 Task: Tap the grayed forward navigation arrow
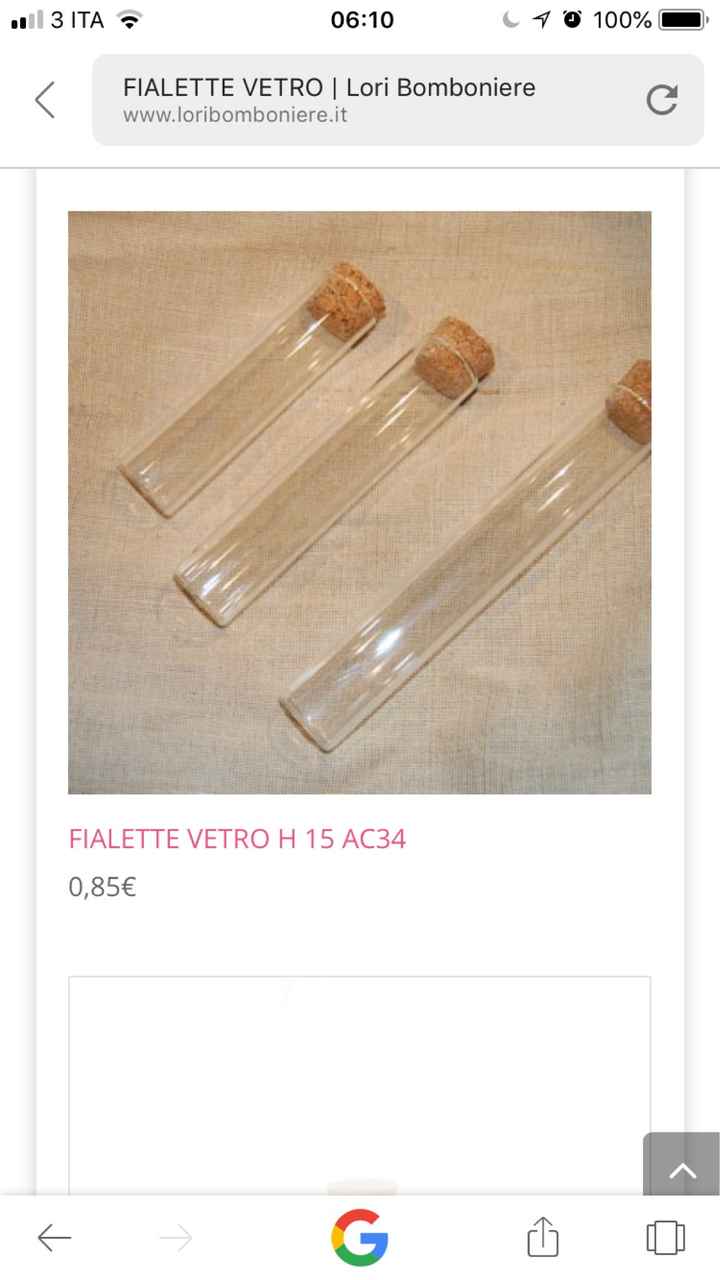click(176, 1238)
